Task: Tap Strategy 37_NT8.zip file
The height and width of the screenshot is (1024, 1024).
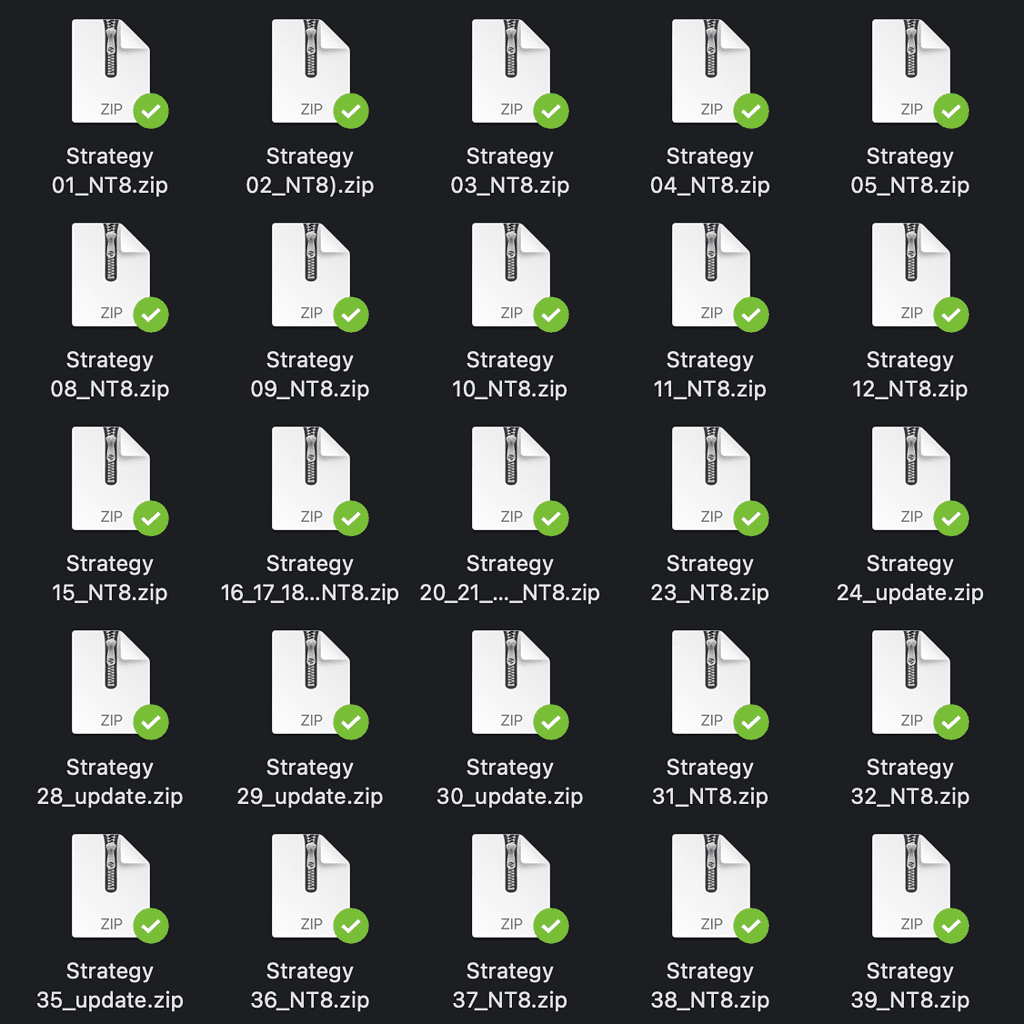Action: (511, 887)
